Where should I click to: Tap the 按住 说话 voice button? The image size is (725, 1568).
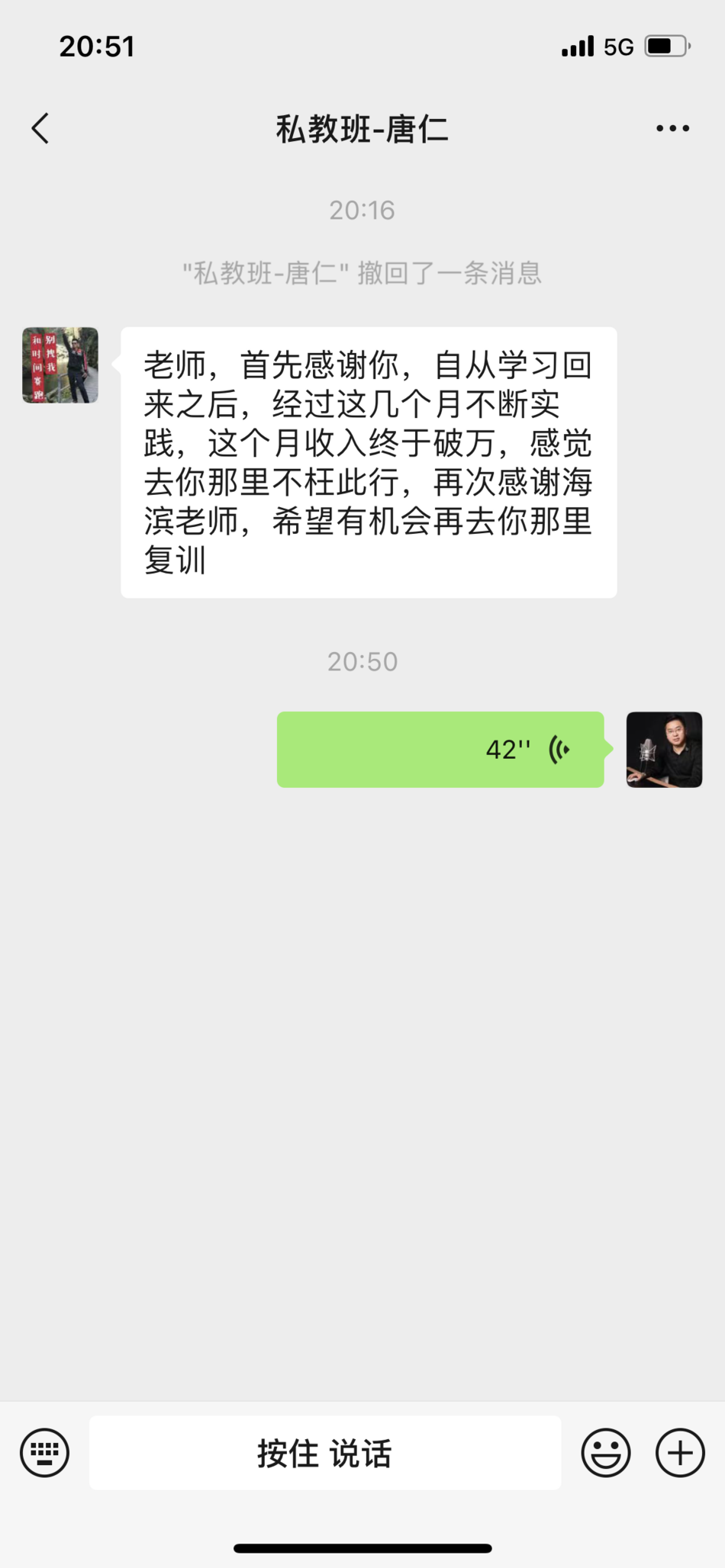pyautogui.click(x=325, y=1452)
